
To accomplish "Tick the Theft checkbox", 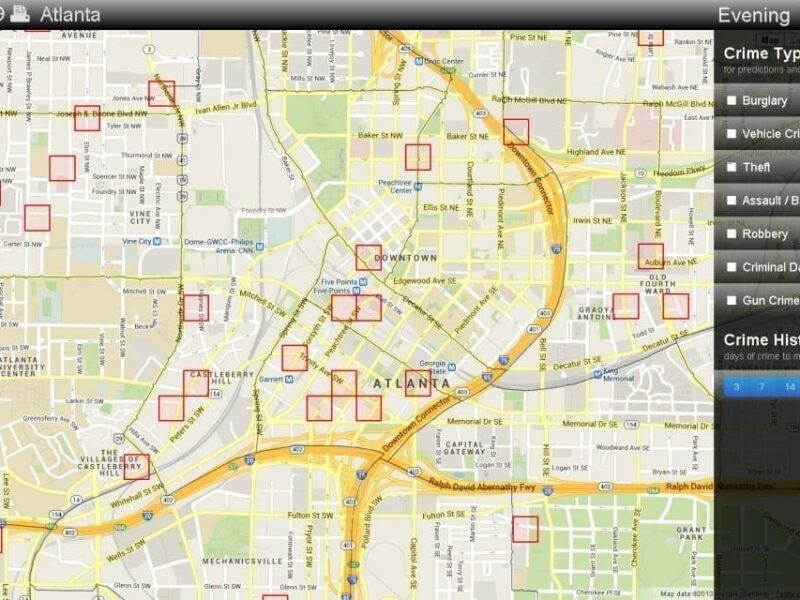I will (x=732, y=167).
